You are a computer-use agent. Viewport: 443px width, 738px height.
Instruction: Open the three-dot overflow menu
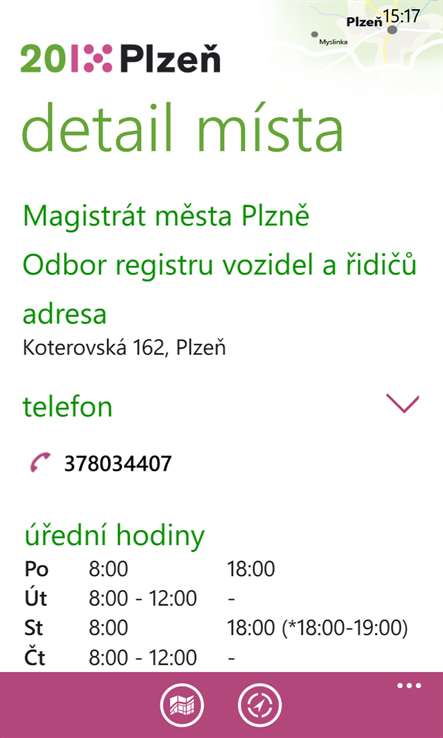pyautogui.click(x=409, y=685)
